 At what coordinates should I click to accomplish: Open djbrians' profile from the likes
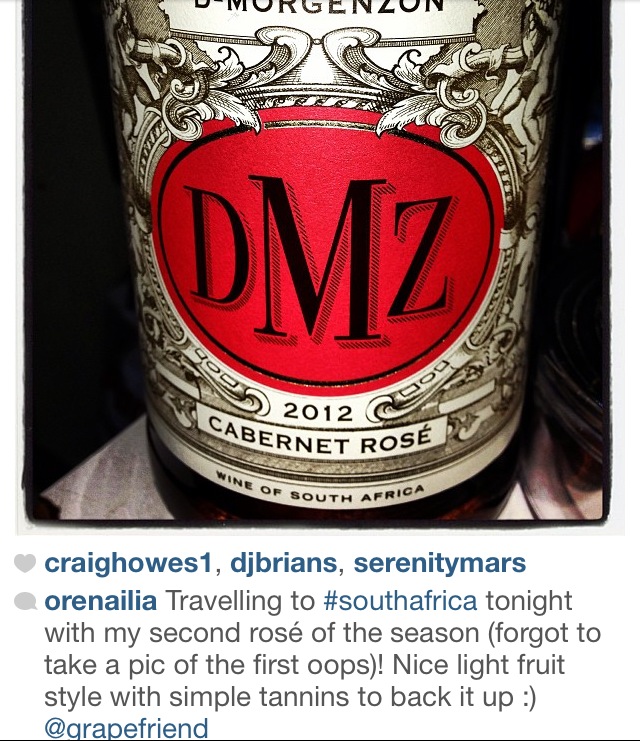point(282,564)
